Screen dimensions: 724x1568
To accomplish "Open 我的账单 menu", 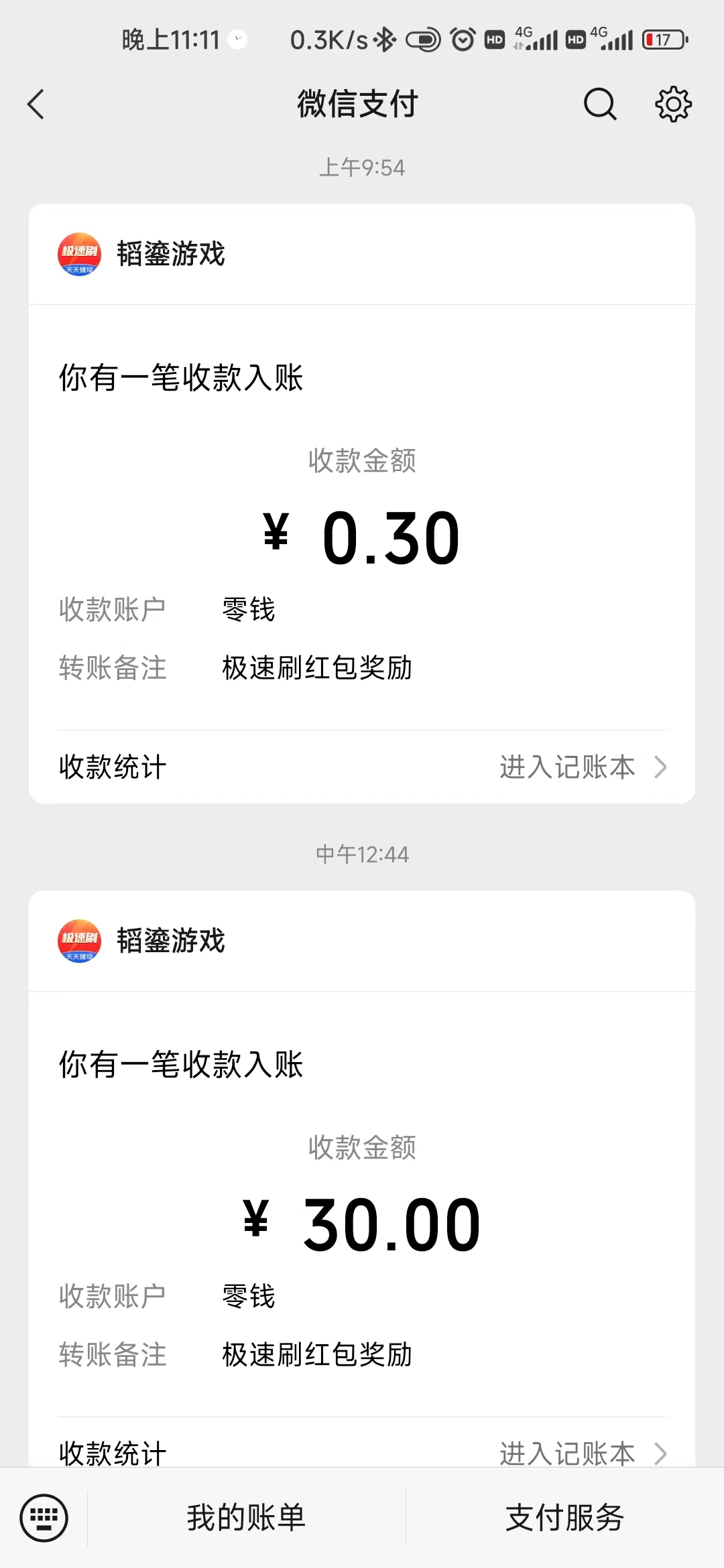I will [246, 1518].
